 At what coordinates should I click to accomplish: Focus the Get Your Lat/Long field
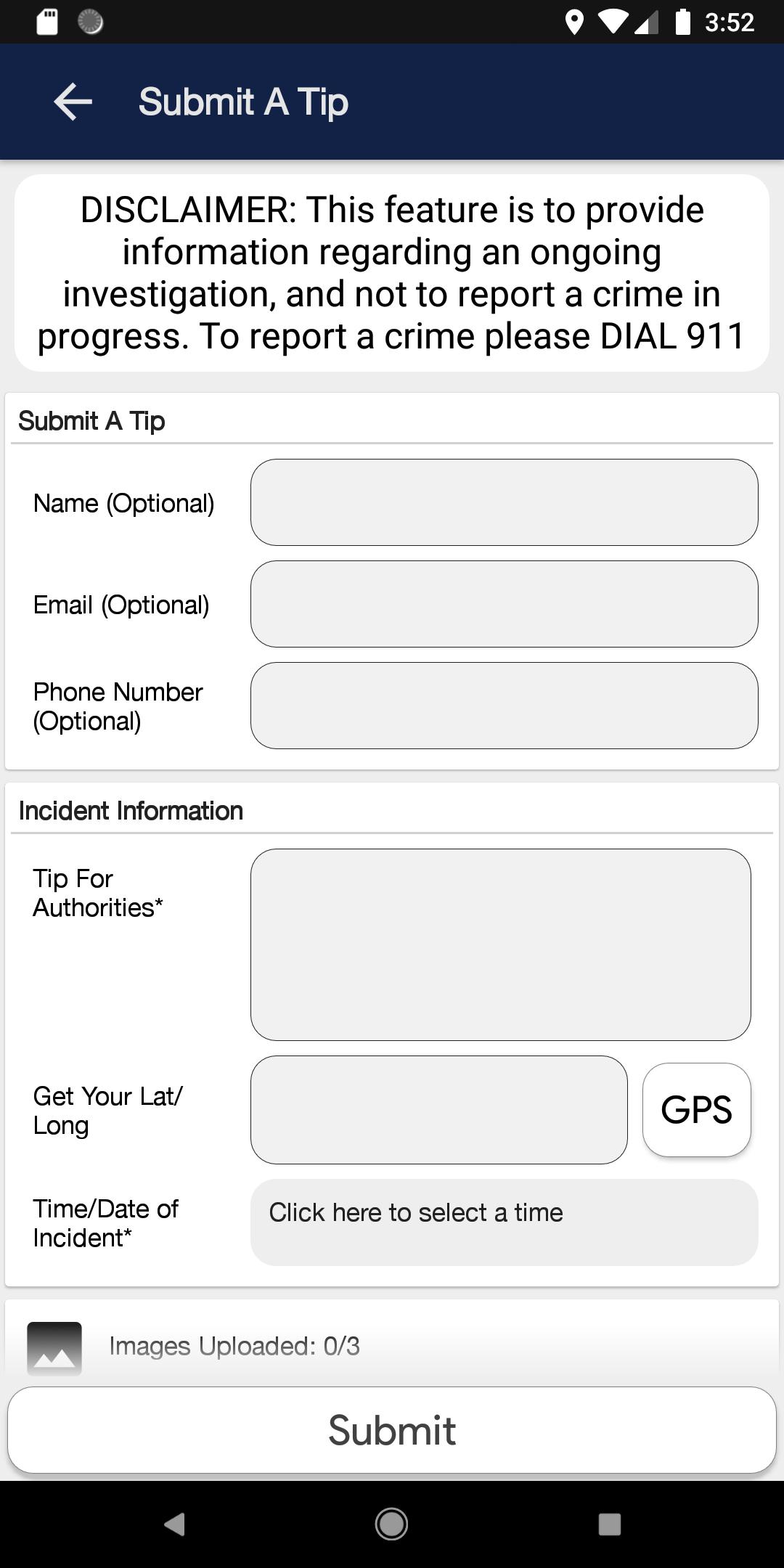(438, 1110)
